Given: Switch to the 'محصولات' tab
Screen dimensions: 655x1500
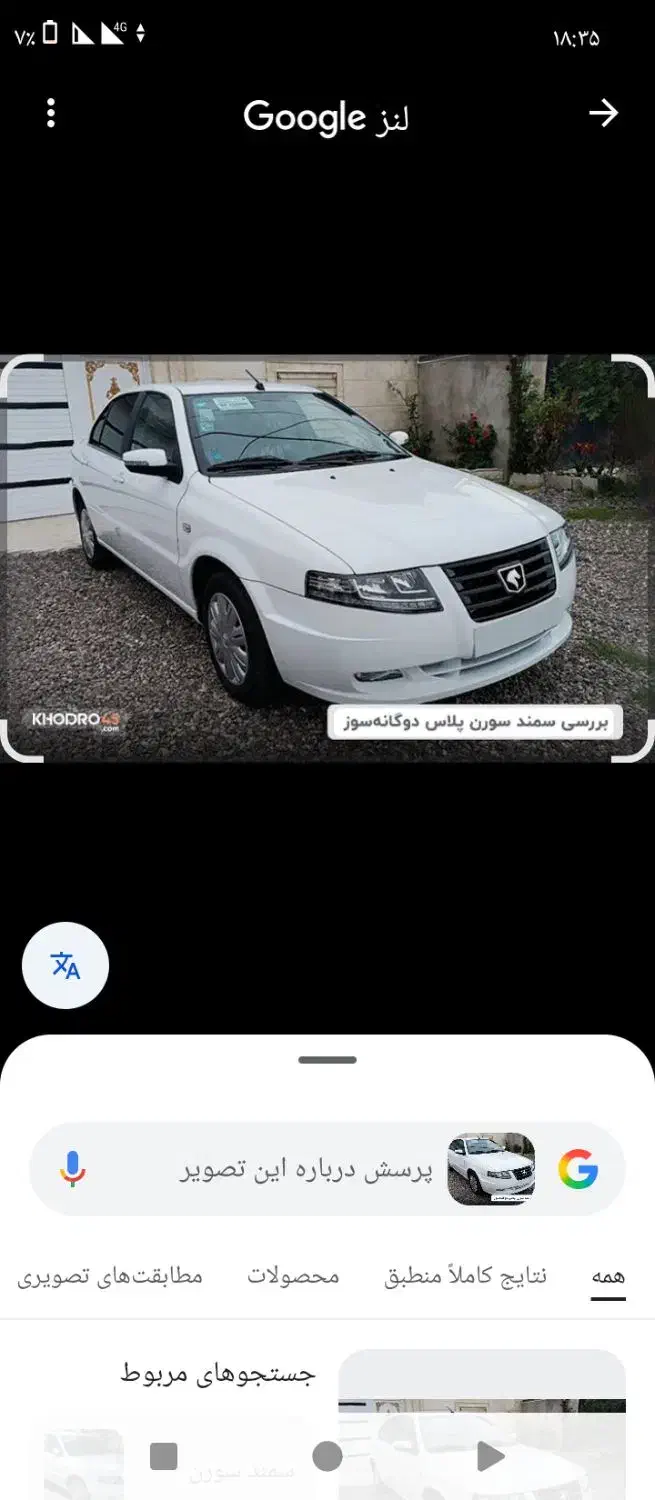Looking at the screenshot, I should pos(294,1277).
